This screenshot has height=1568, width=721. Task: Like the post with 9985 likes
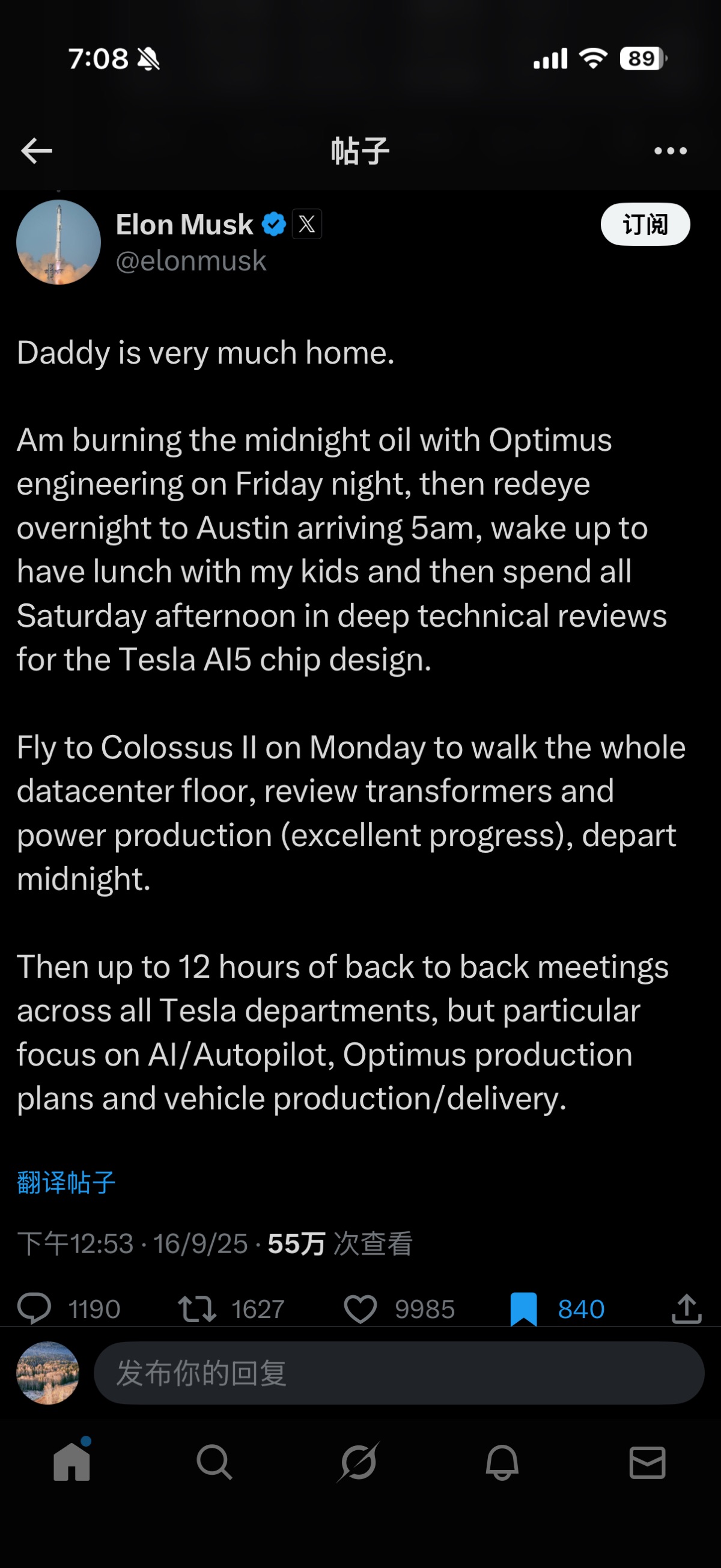coord(360,1309)
